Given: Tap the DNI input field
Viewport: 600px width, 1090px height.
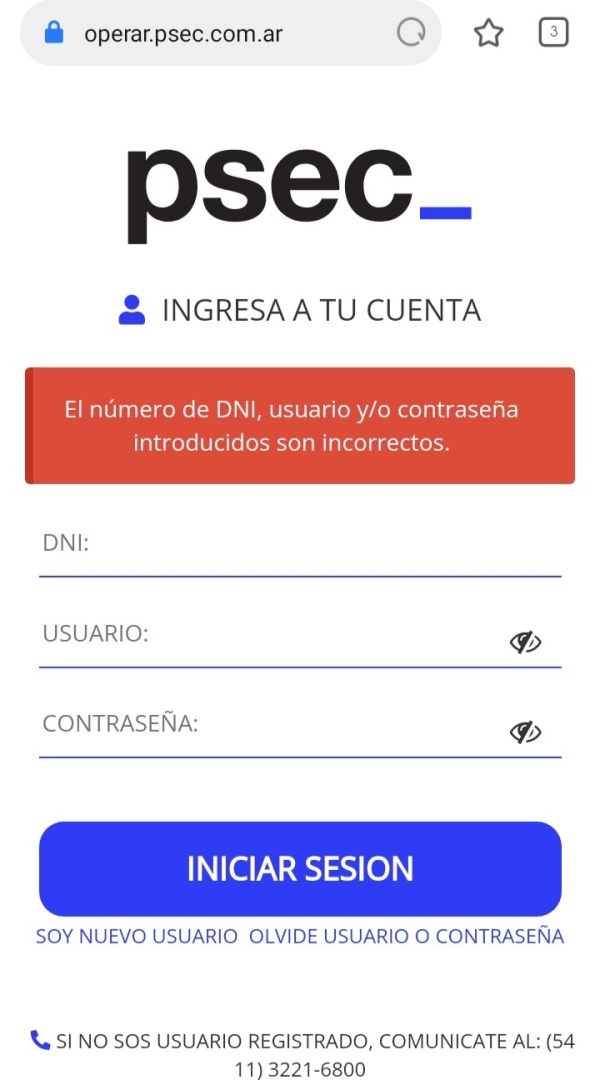Looking at the screenshot, I should tap(300, 549).
